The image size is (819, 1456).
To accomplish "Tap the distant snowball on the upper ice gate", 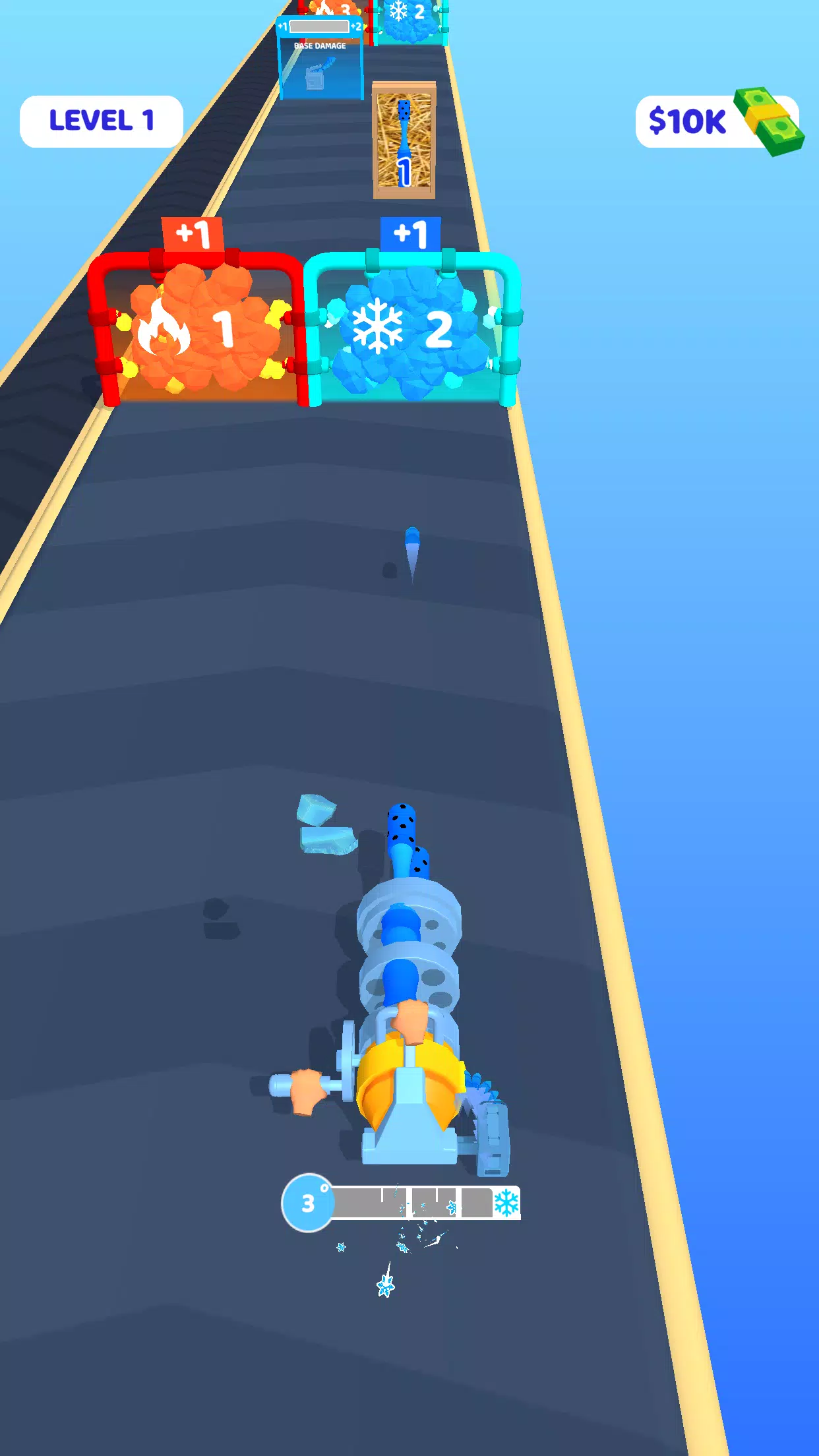I will click(x=412, y=20).
